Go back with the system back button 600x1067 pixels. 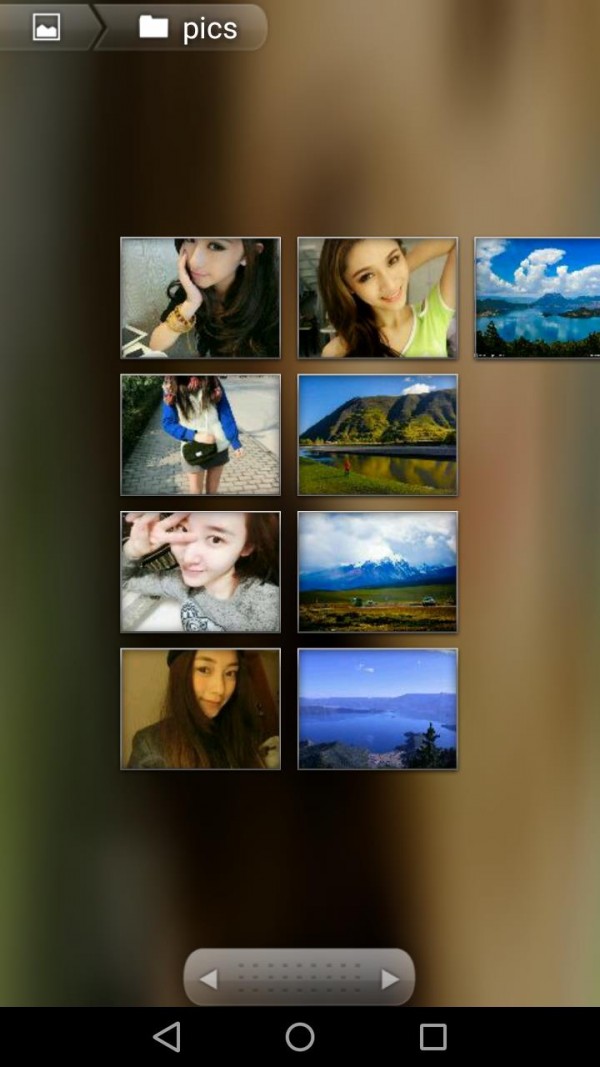pyautogui.click(x=167, y=1037)
